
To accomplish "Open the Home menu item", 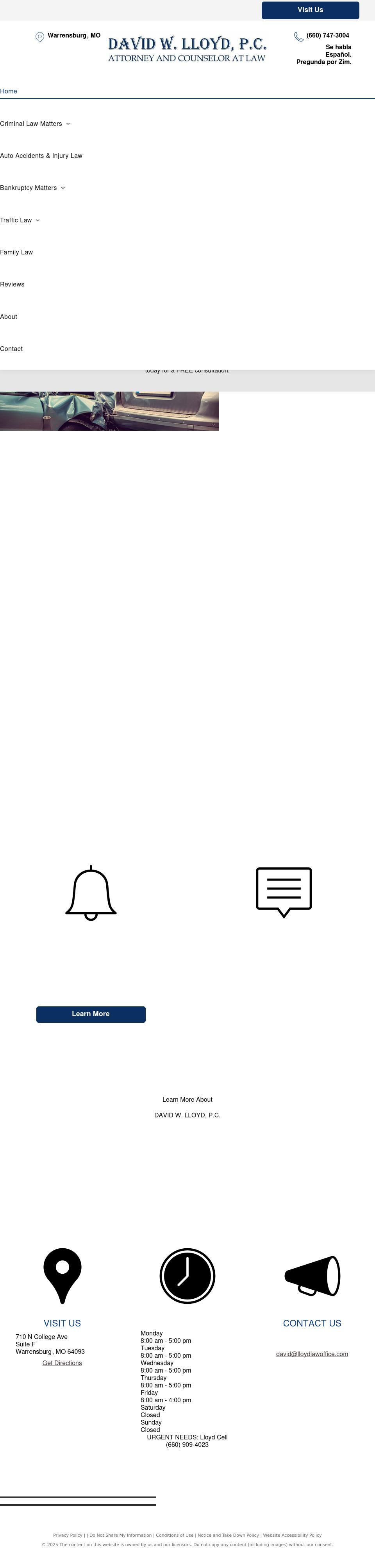I will [9, 91].
